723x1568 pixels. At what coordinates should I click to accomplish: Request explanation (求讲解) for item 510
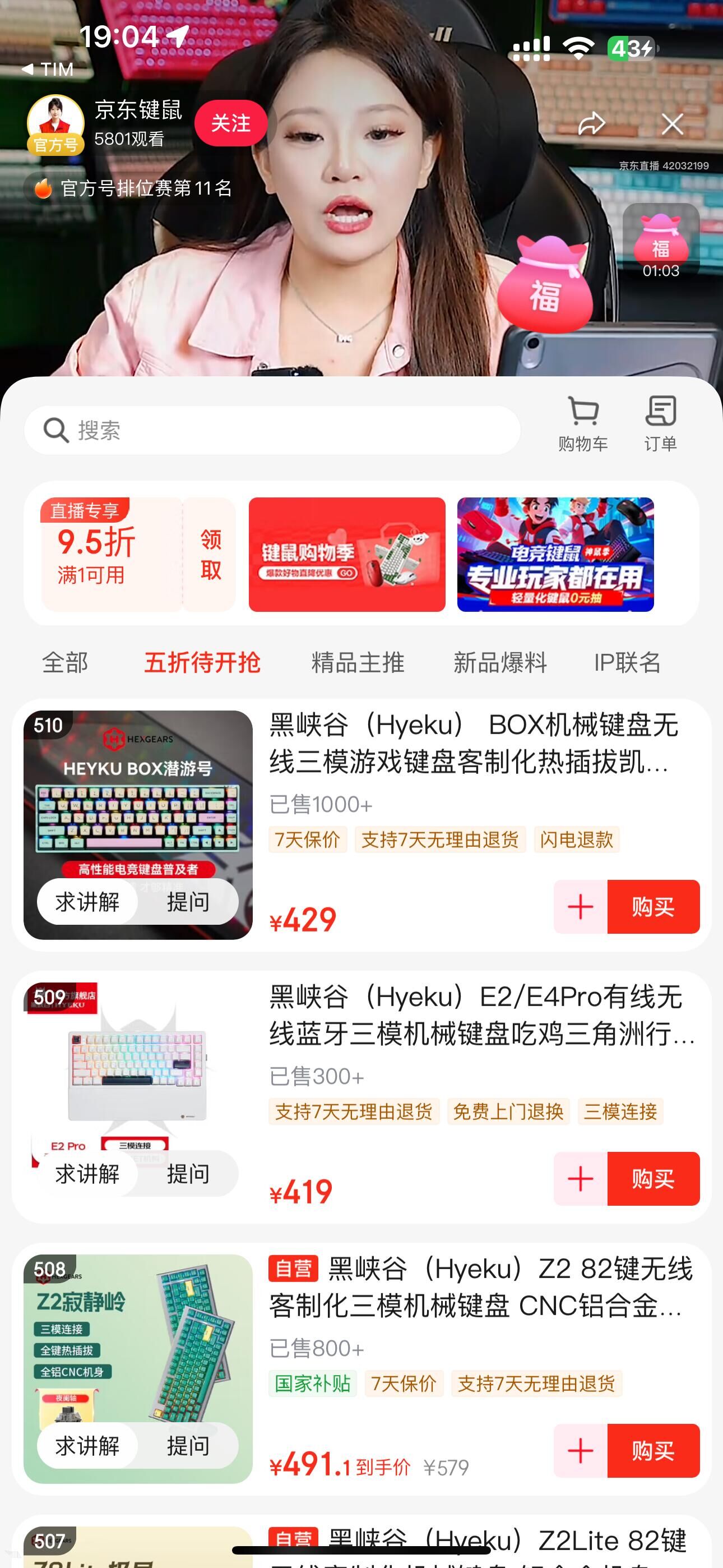[87, 901]
